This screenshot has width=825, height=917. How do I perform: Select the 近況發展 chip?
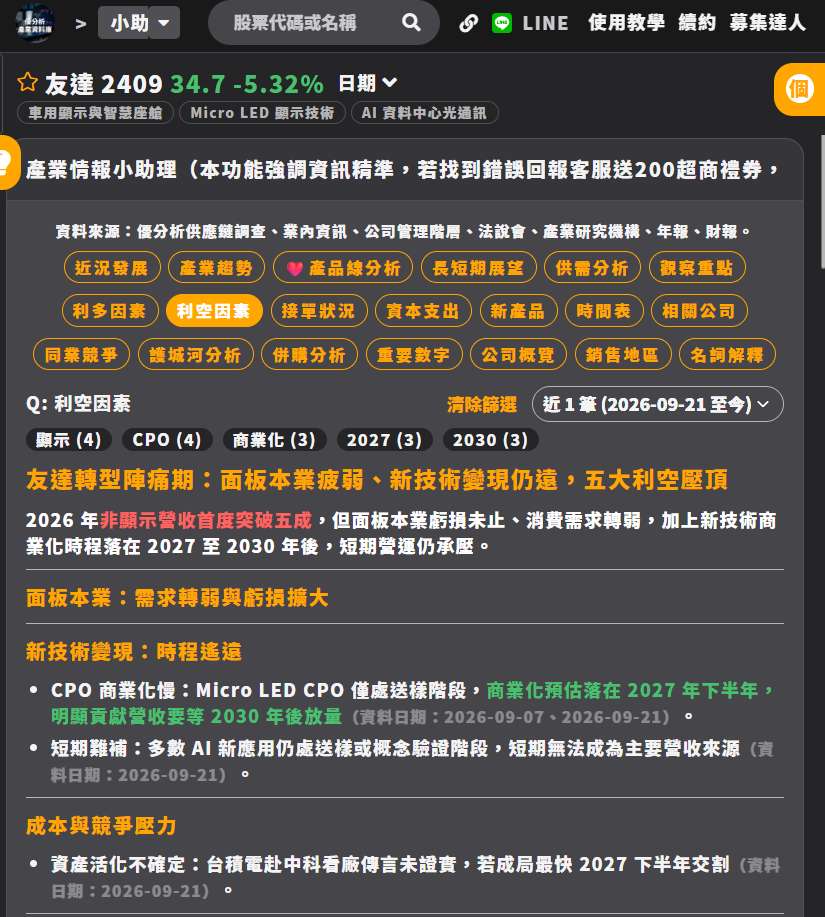112,268
